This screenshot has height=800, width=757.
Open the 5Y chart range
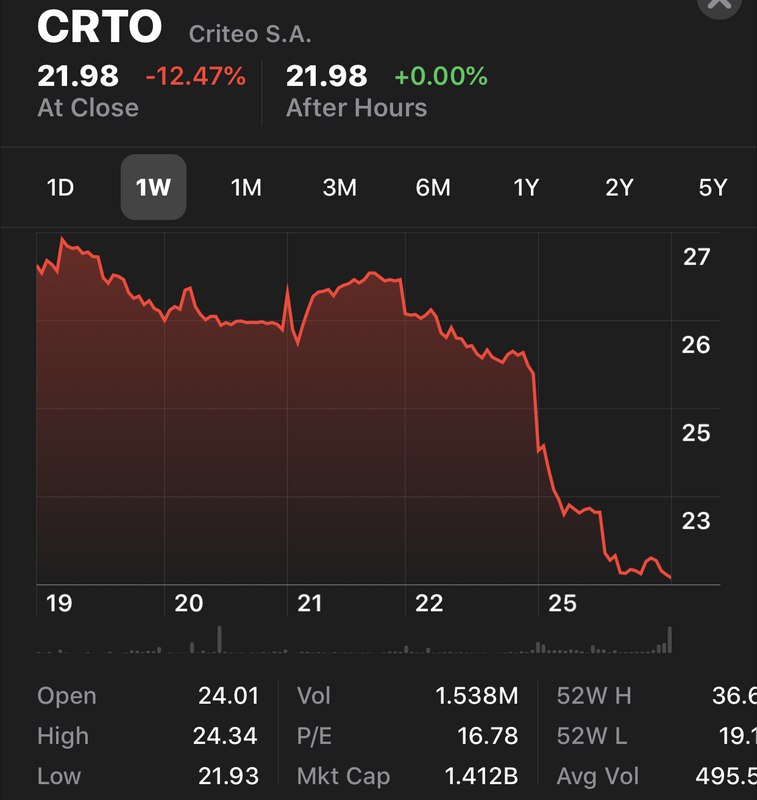coord(712,187)
